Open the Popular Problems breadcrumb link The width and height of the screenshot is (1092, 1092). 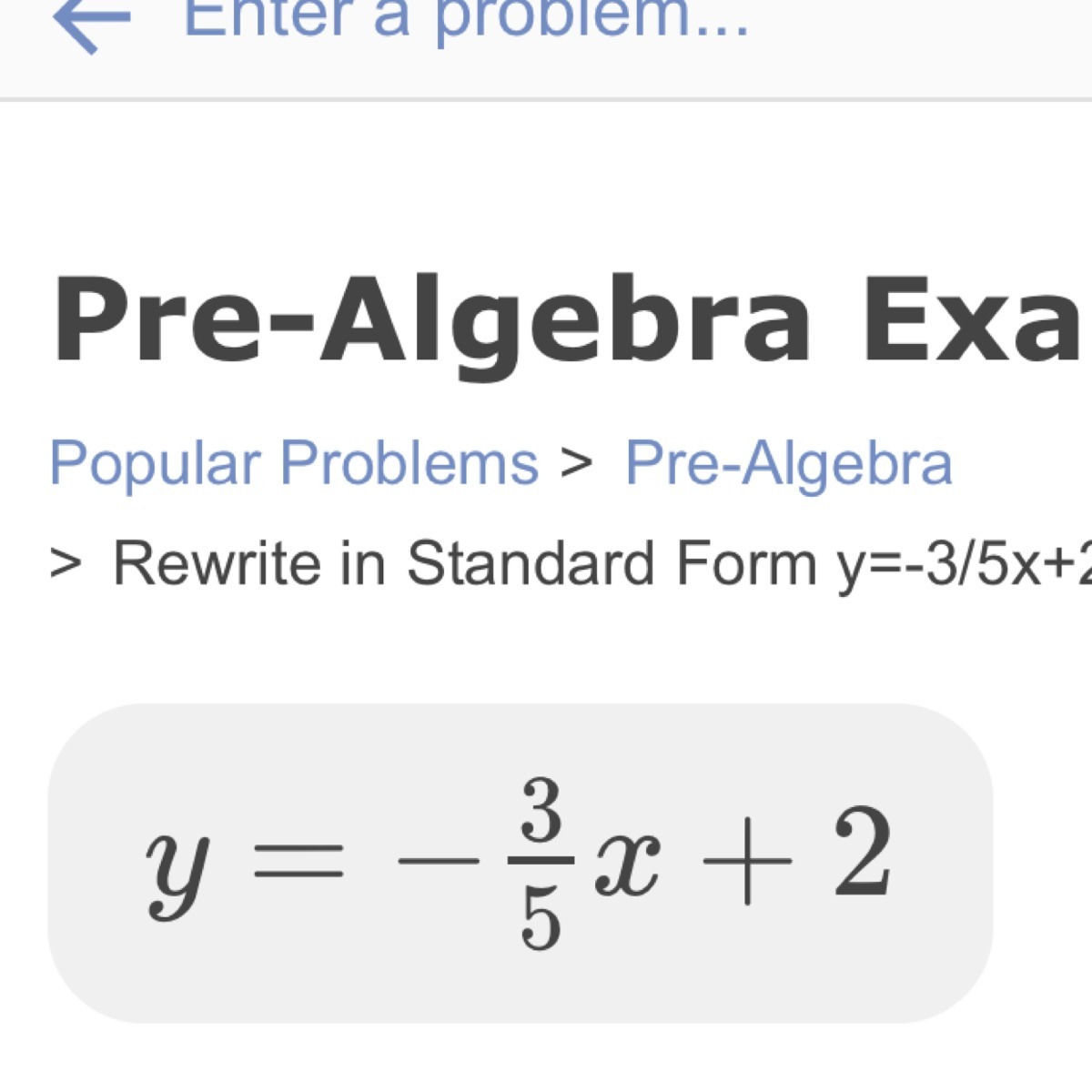[x=294, y=463]
